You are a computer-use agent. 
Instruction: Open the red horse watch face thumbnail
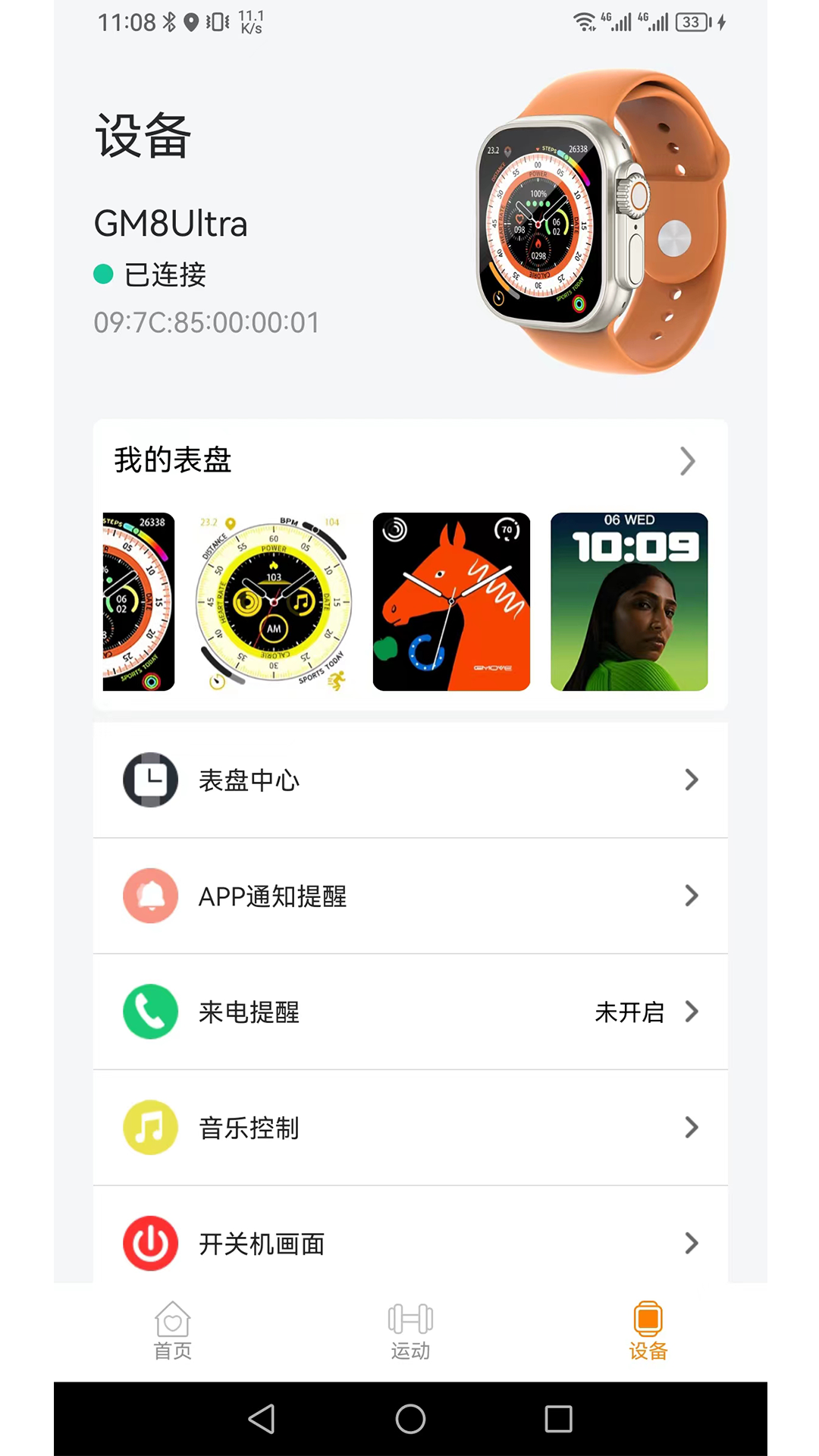(x=451, y=603)
